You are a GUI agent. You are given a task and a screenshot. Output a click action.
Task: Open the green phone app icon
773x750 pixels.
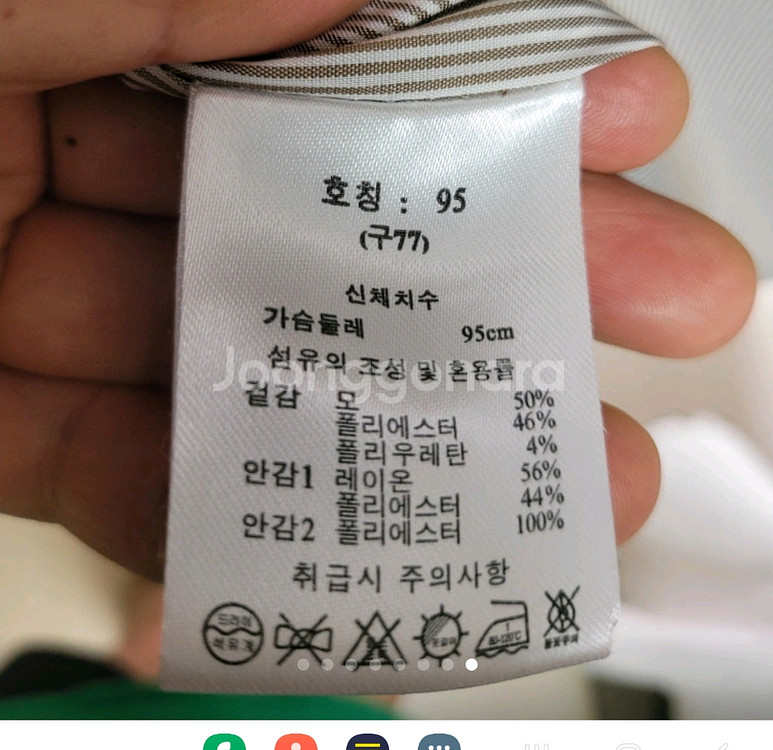[x=224, y=743]
